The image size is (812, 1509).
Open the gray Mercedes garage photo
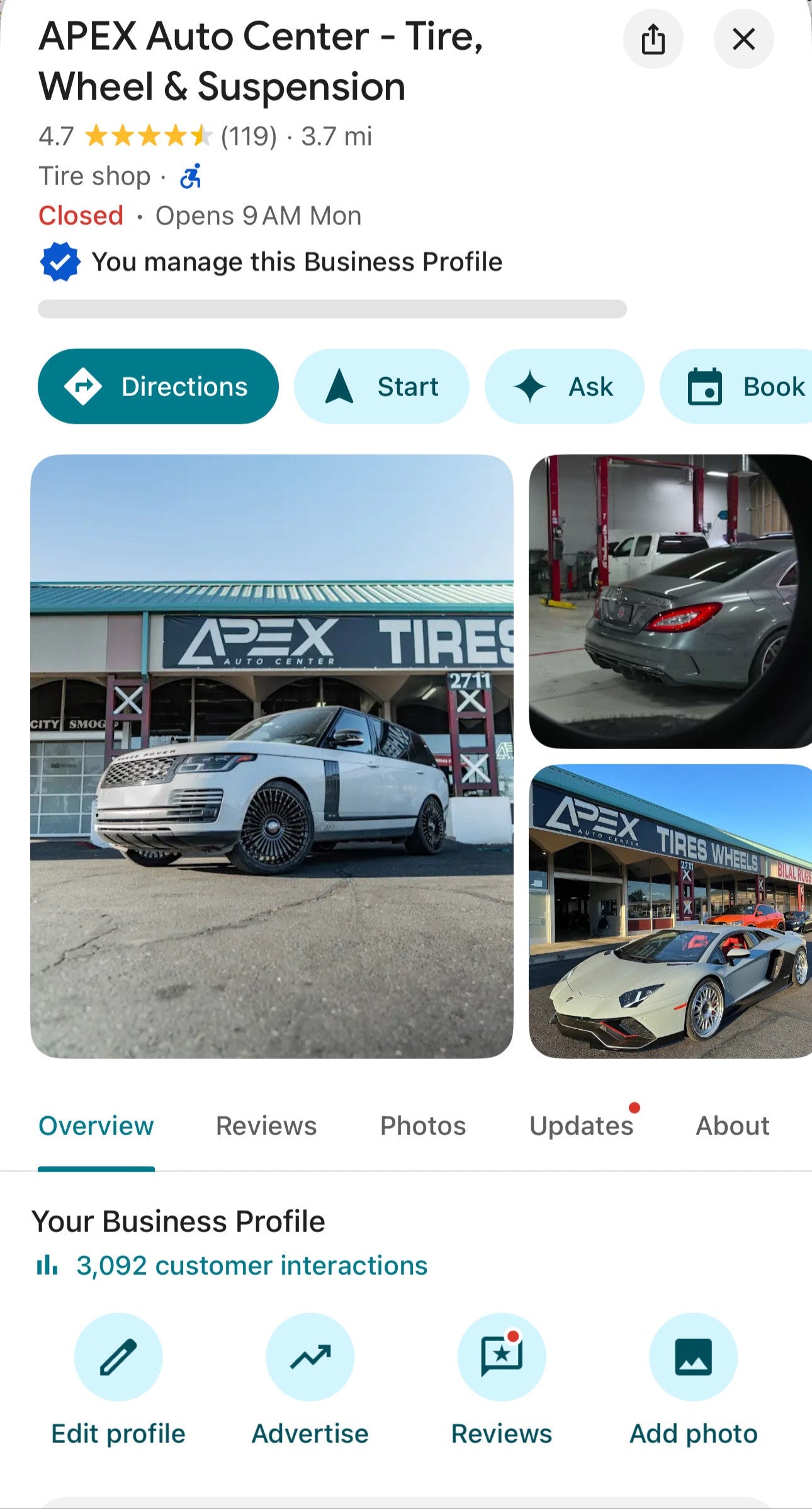click(x=670, y=601)
